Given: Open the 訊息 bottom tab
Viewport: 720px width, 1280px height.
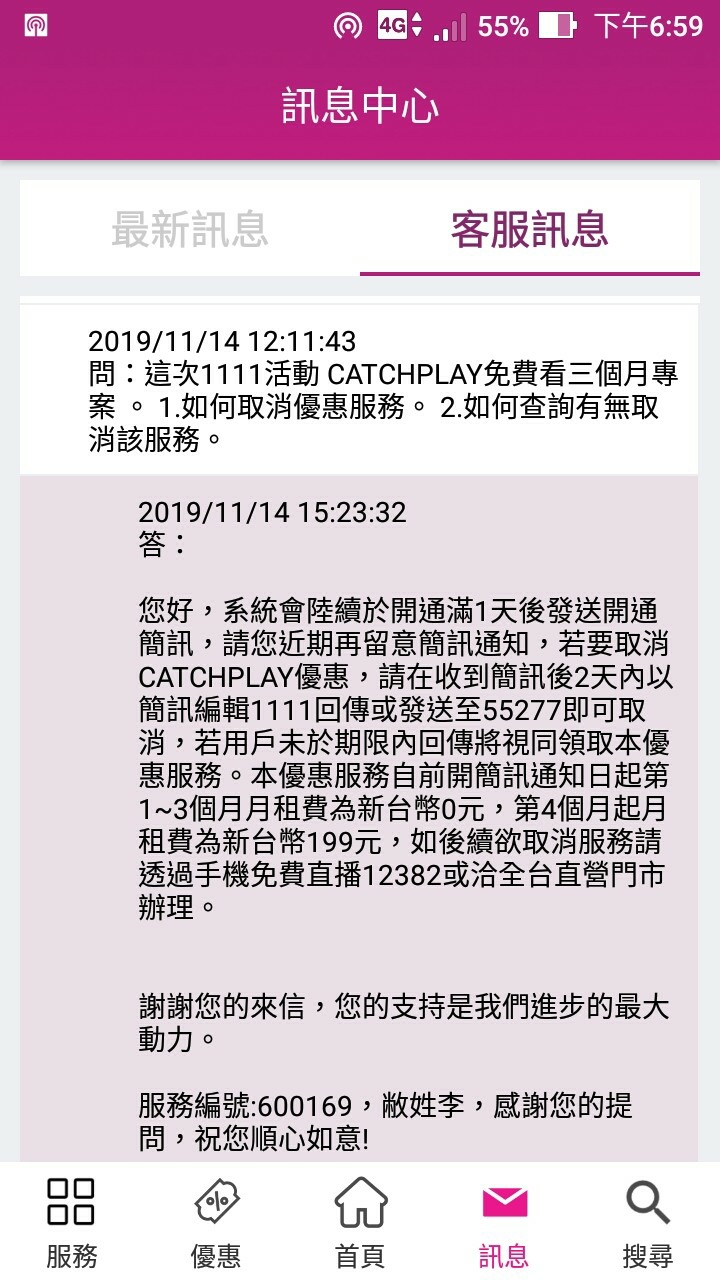Looking at the screenshot, I should (504, 1222).
